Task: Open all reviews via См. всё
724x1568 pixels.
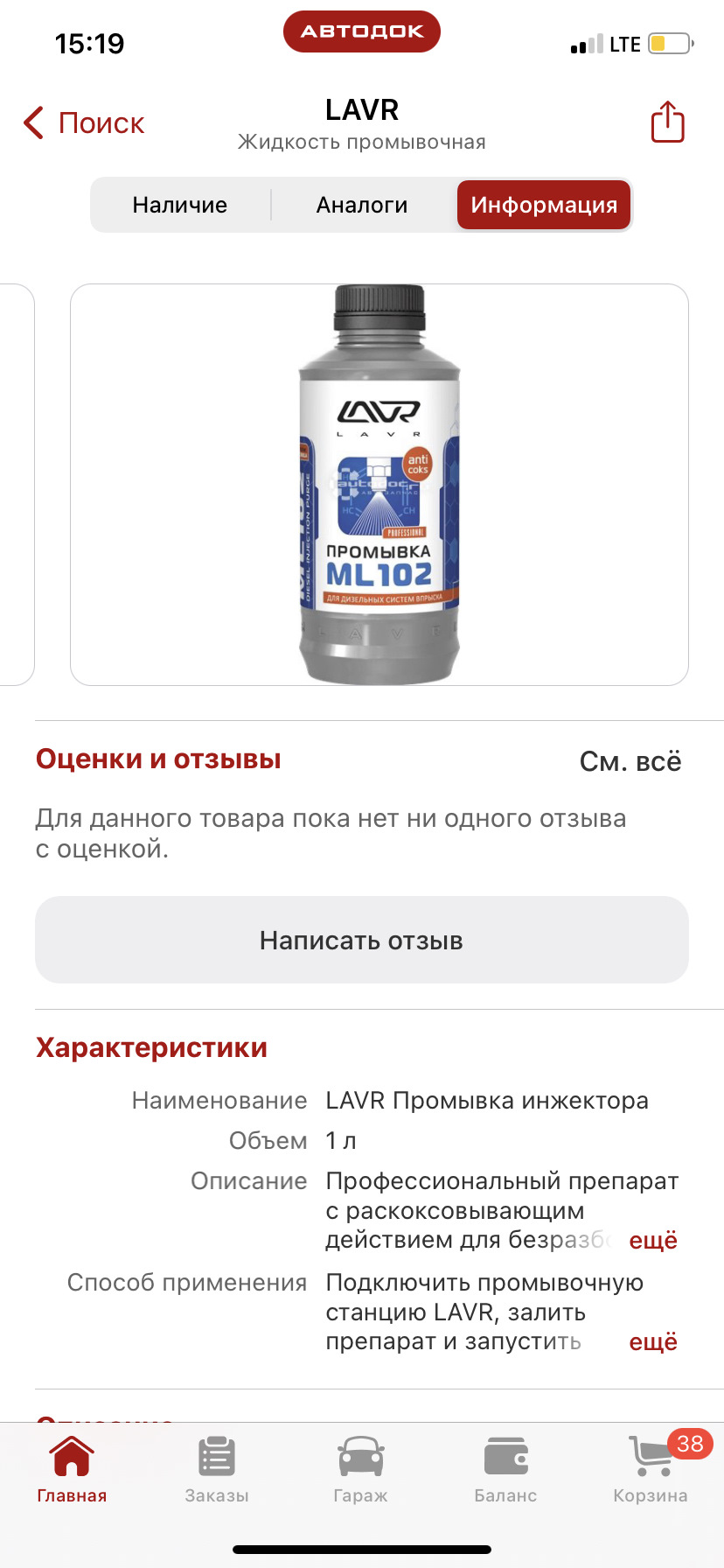Action: pos(631,761)
